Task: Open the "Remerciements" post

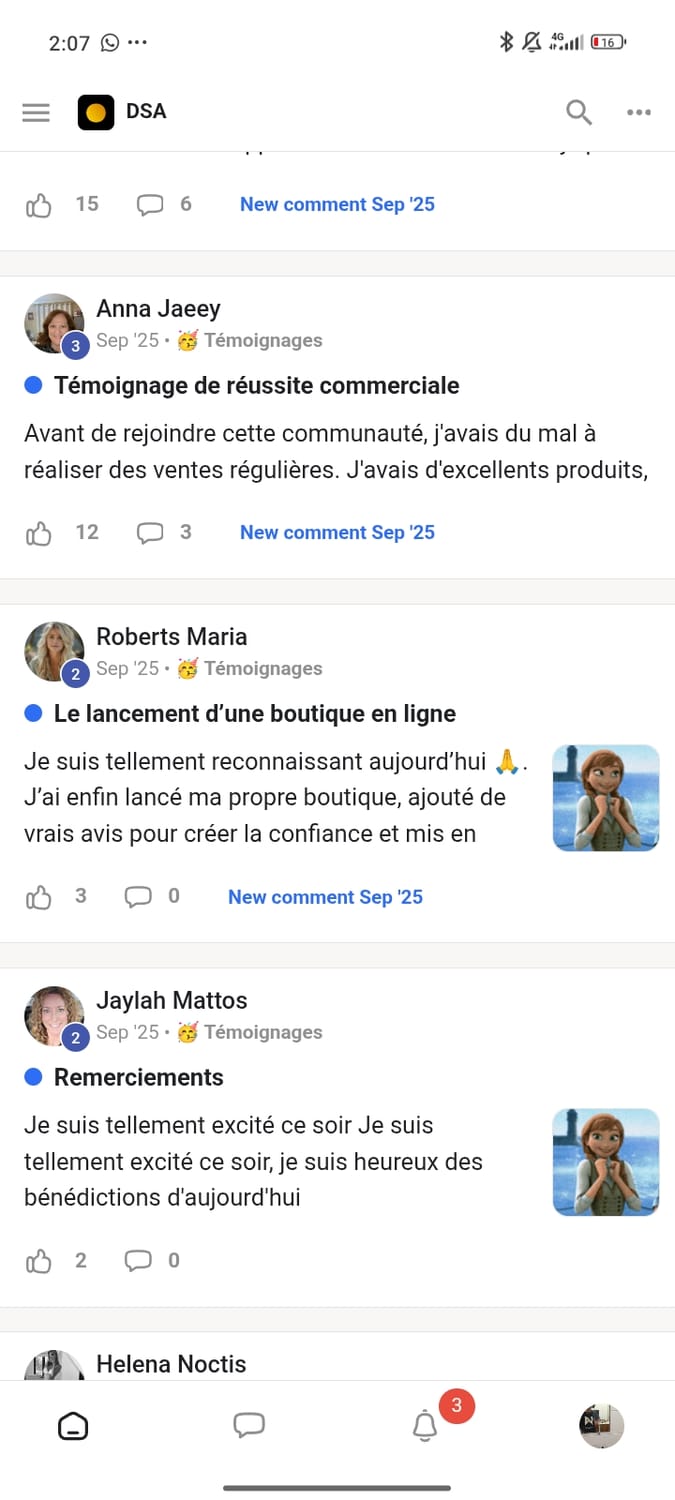Action: 138,1077
